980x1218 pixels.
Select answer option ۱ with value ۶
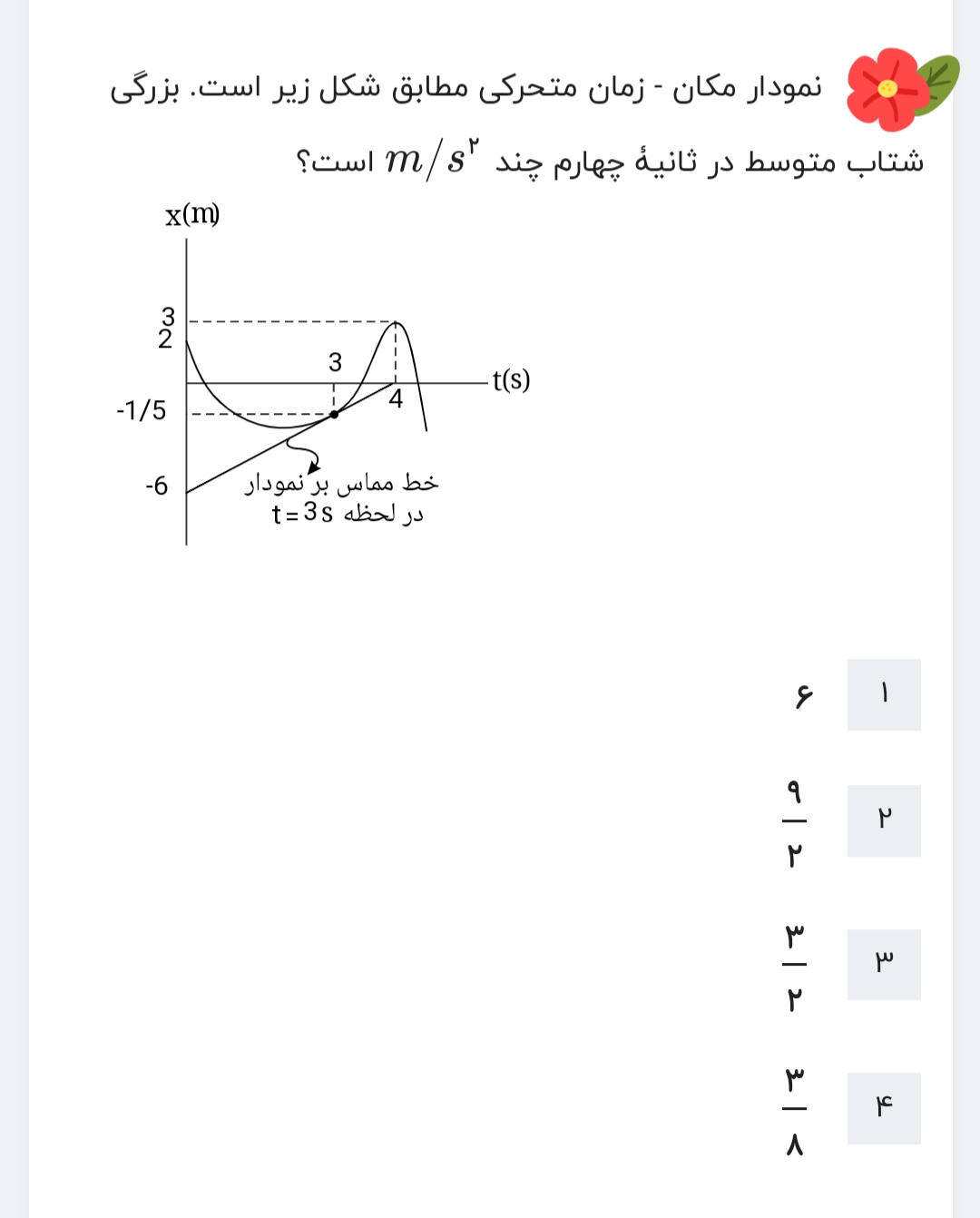tap(885, 696)
